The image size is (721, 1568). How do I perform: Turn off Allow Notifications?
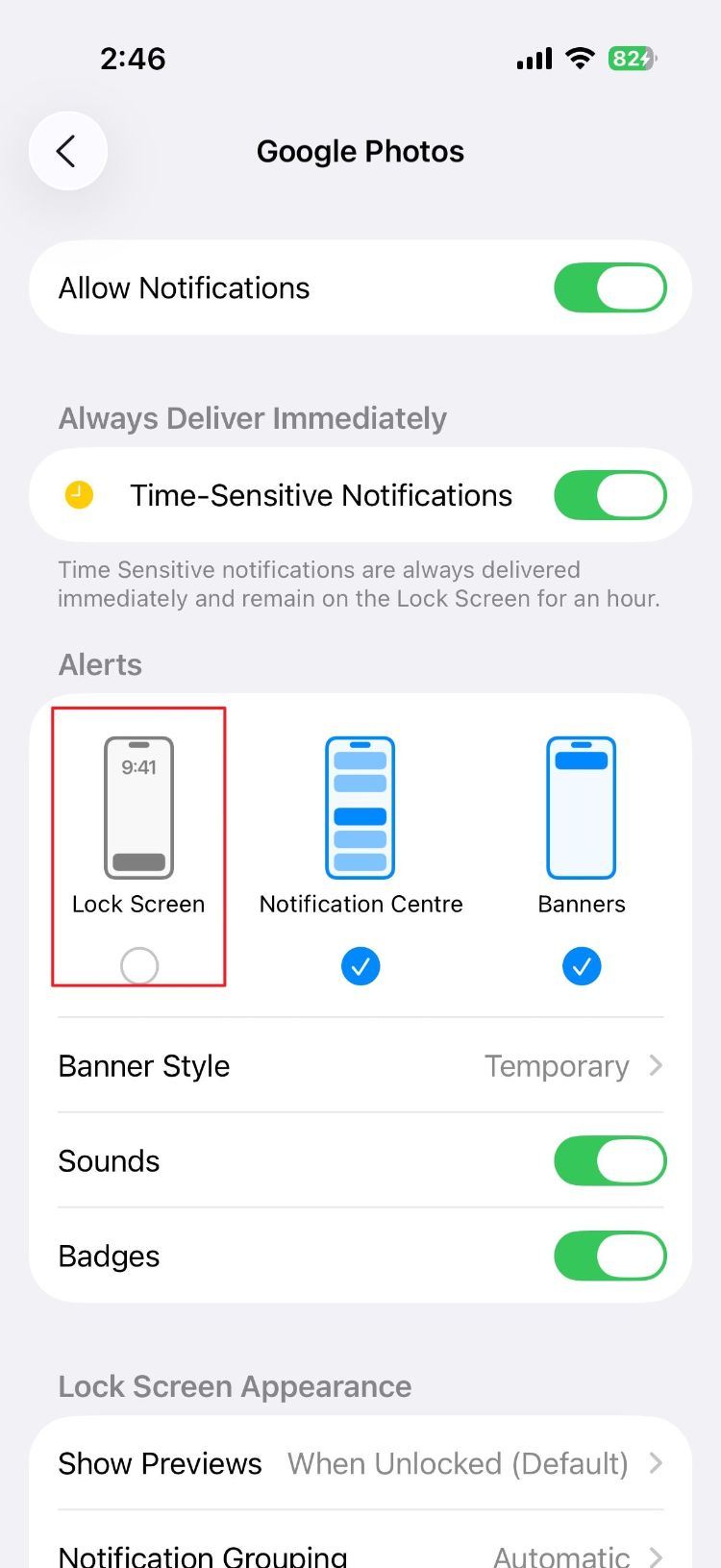[609, 287]
